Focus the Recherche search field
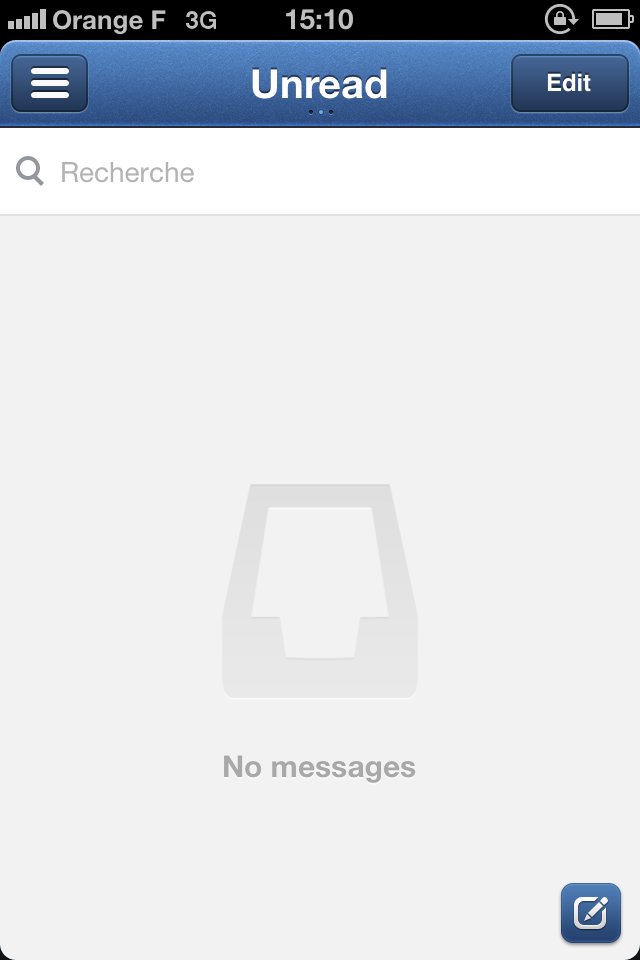Screen dimensions: 640x960 point(320,172)
